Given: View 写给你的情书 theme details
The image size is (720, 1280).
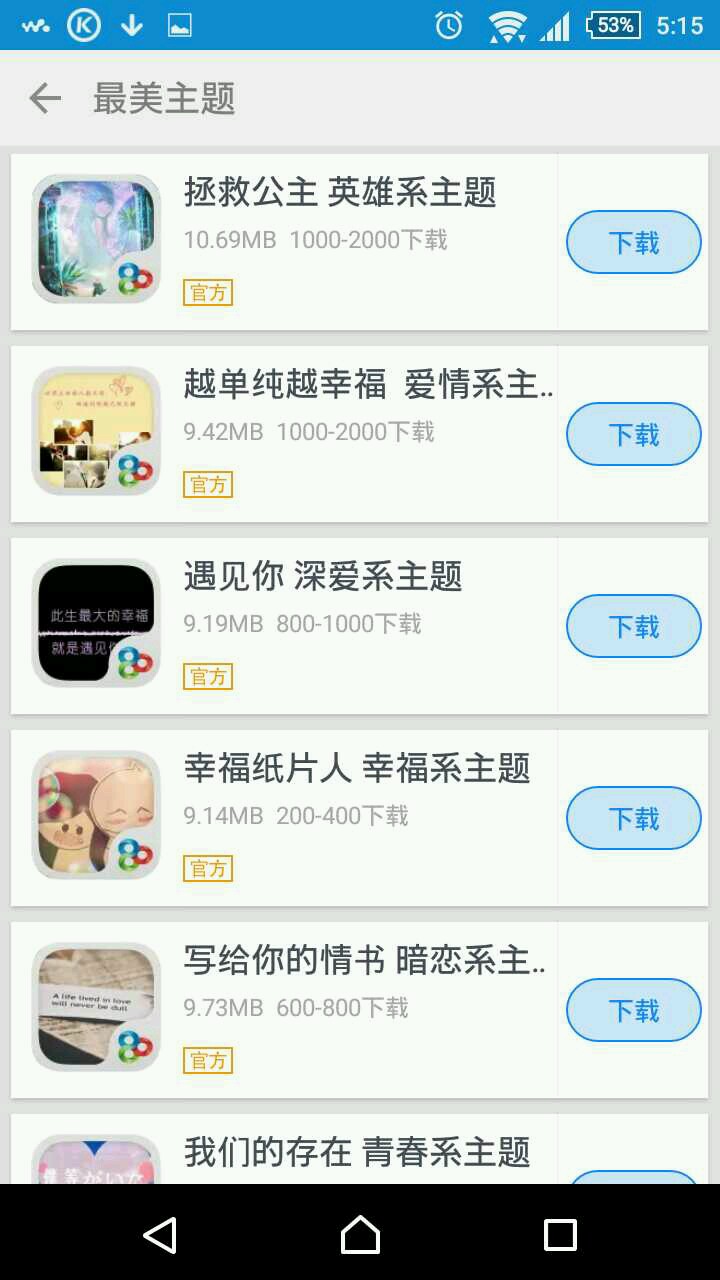Looking at the screenshot, I should (364, 960).
